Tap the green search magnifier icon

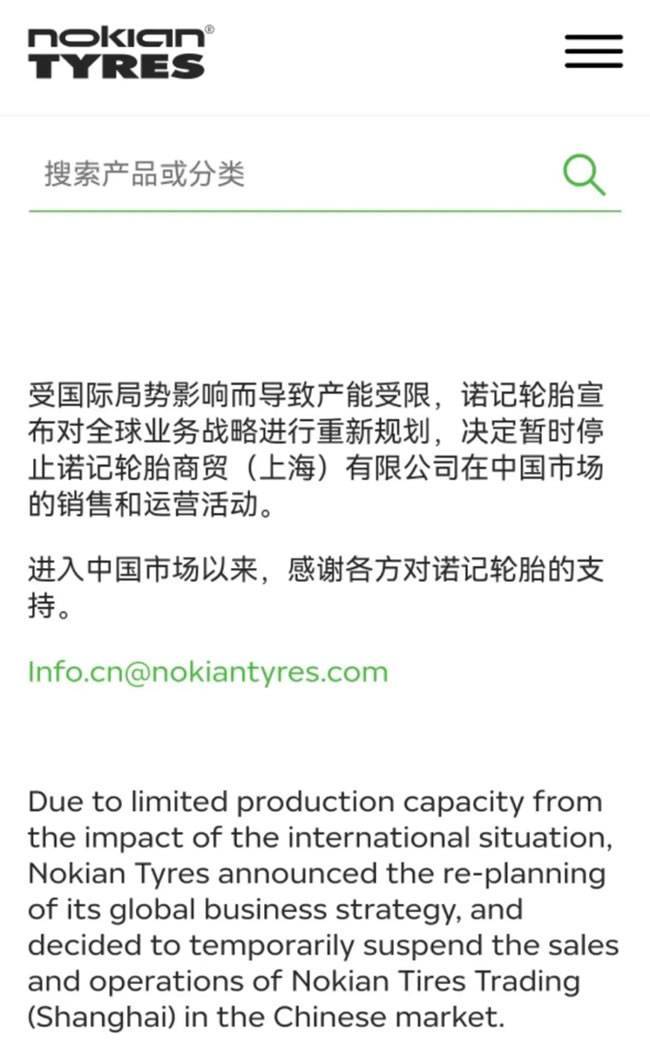coord(584,174)
